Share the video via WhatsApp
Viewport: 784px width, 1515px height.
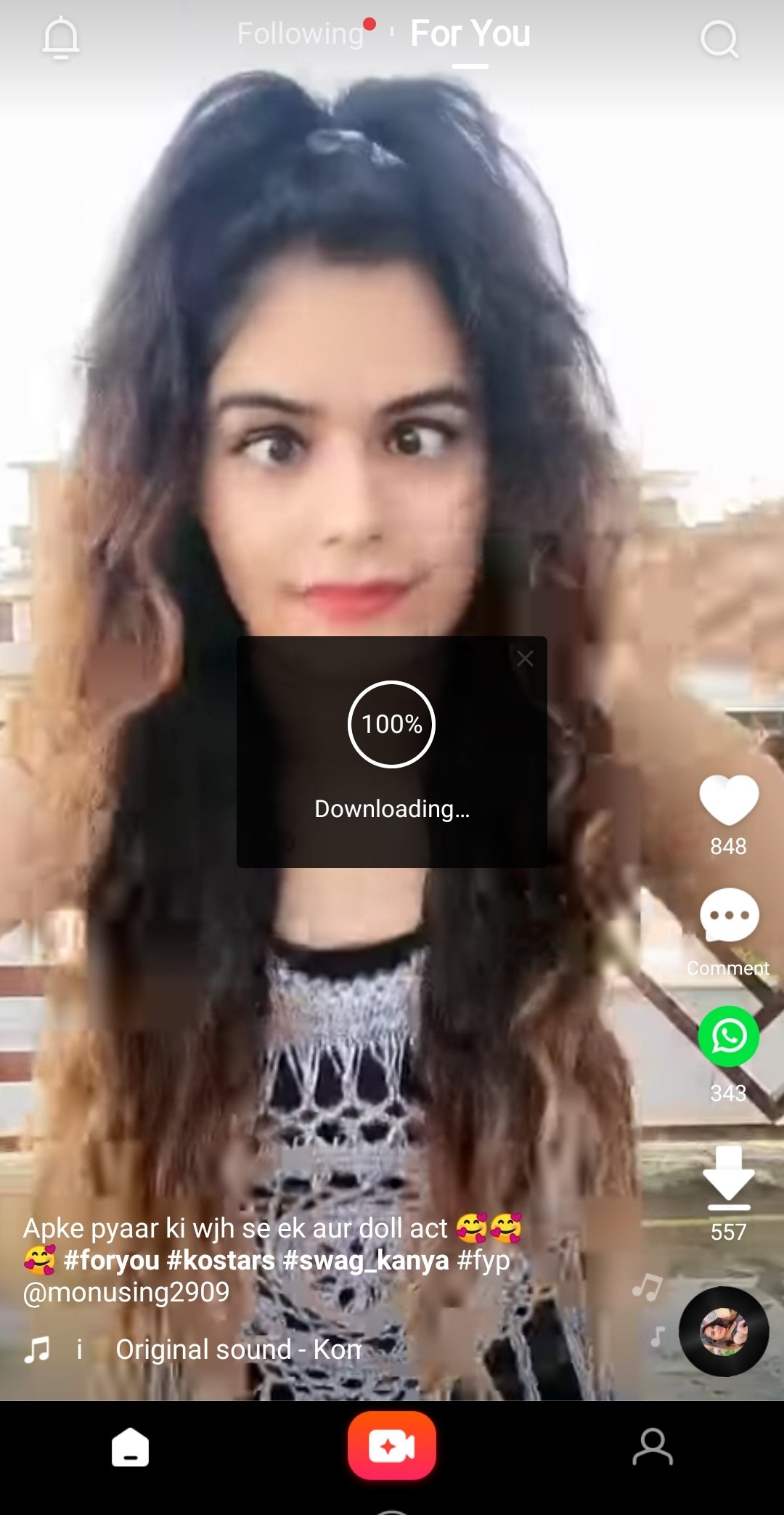(729, 1036)
